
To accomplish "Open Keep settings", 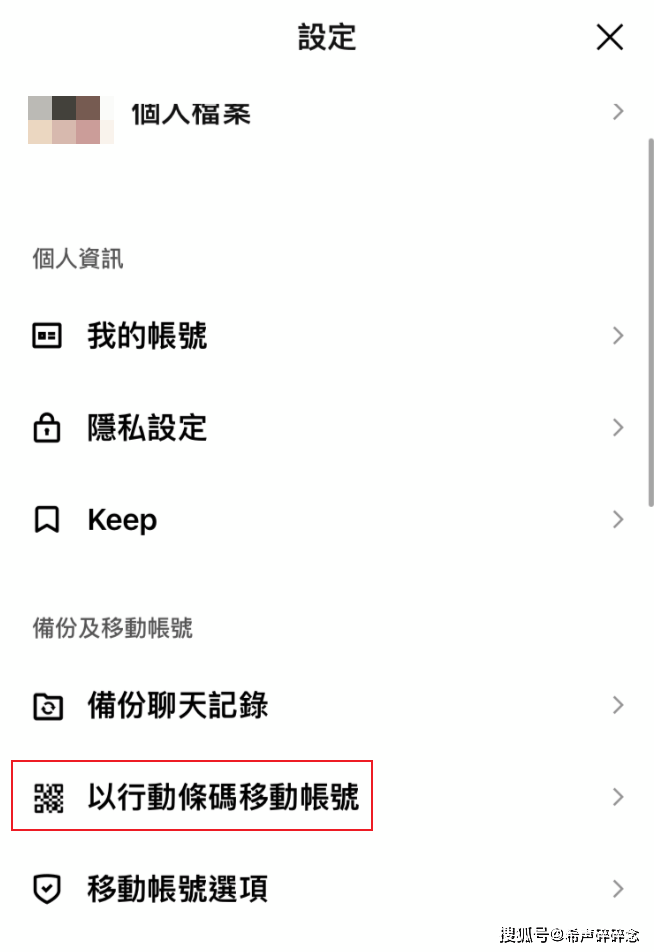I will tap(122, 520).
